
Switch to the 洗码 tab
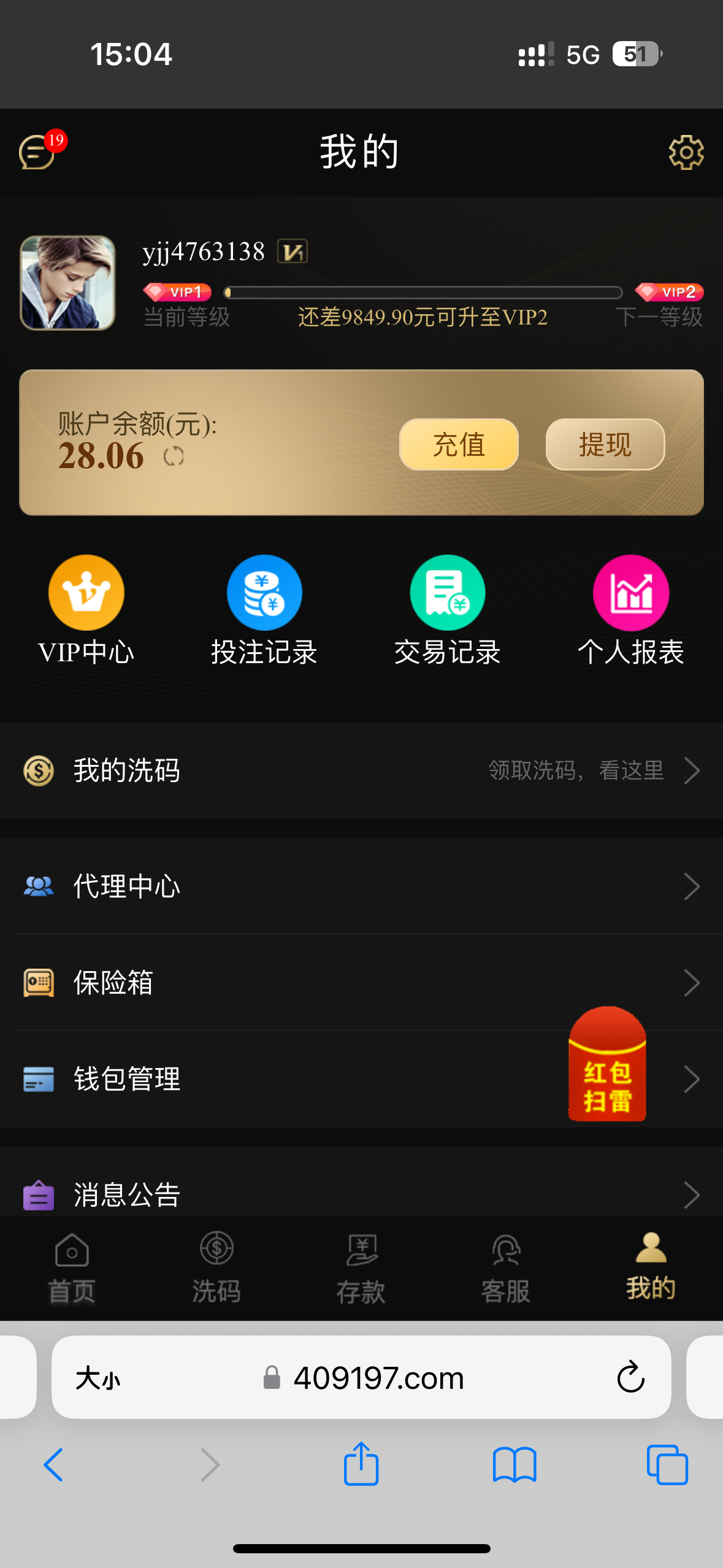(x=216, y=1267)
